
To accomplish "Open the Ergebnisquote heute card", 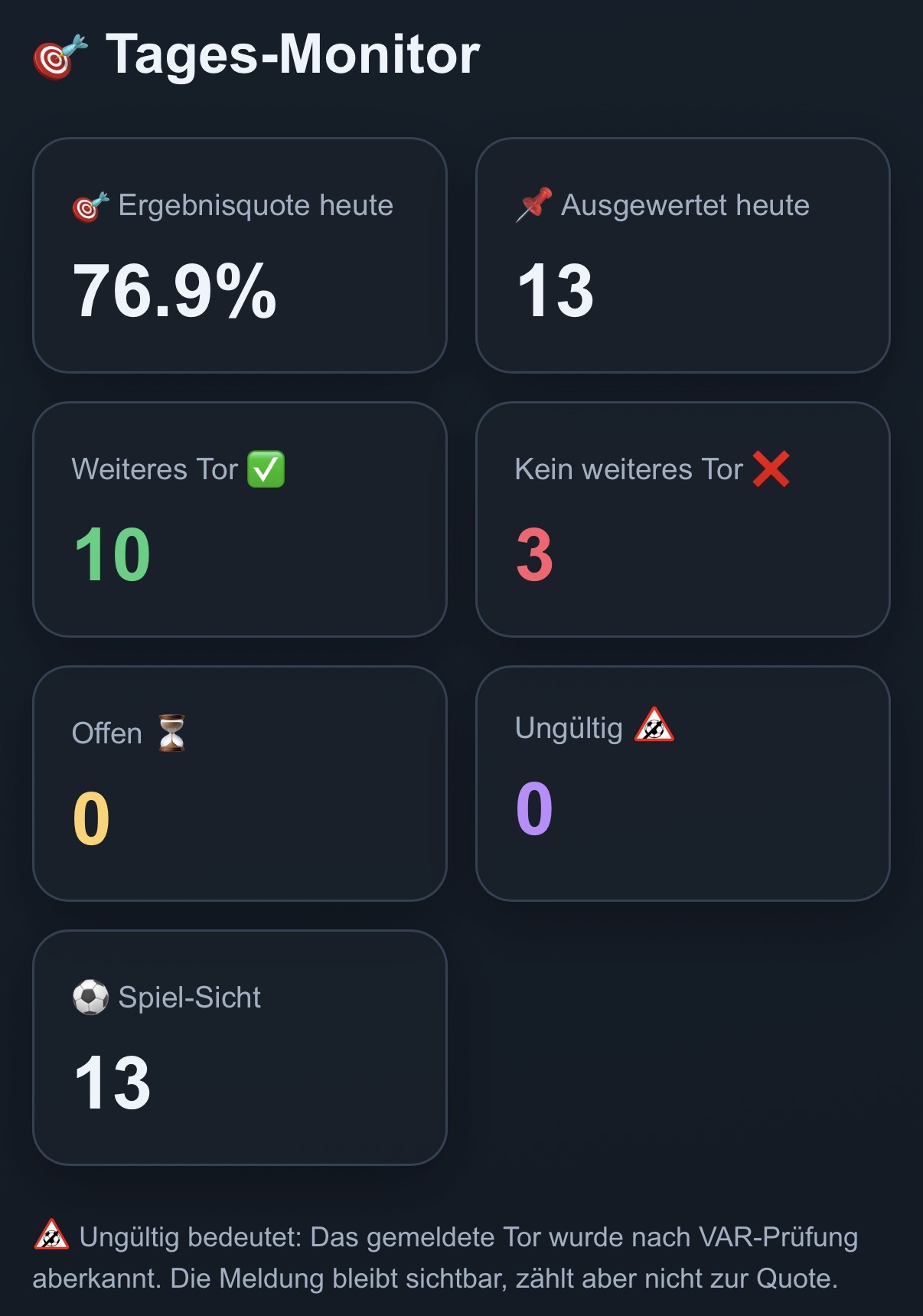I will pyautogui.click(x=240, y=255).
